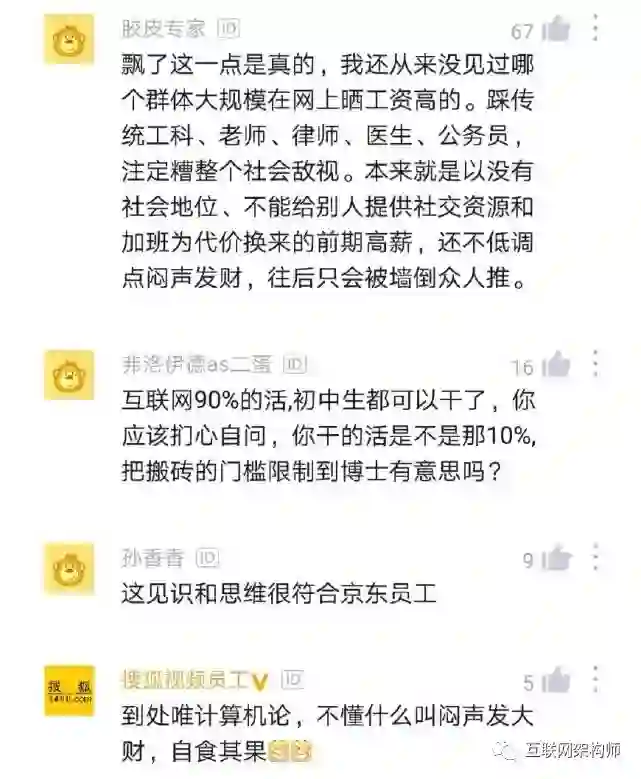
Task: Tap the username 胶皮专家
Action: pyautogui.click(x=162, y=27)
